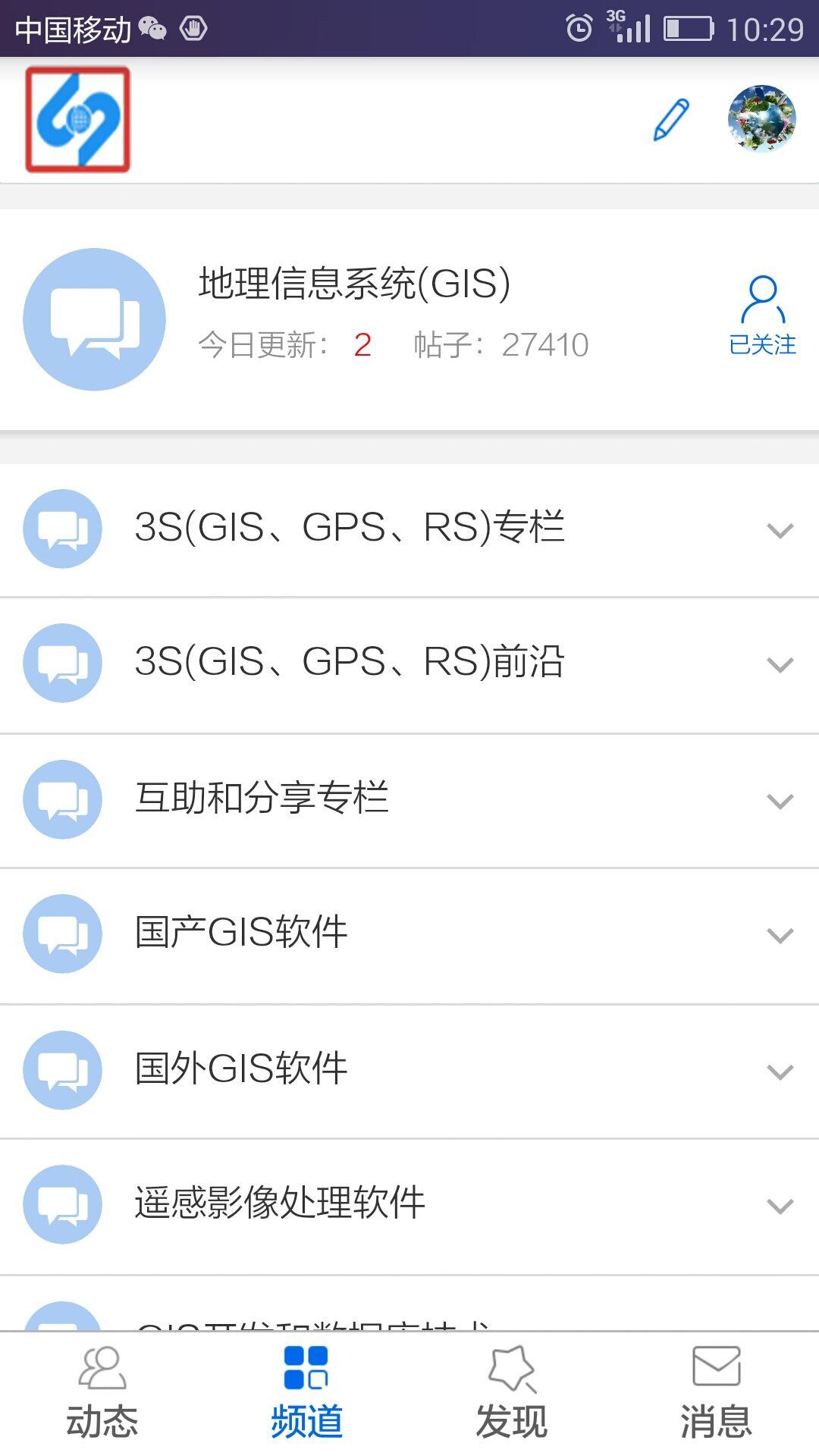819x1456 pixels.
Task: Tap the app logo in the header
Action: [x=78, y=120]
